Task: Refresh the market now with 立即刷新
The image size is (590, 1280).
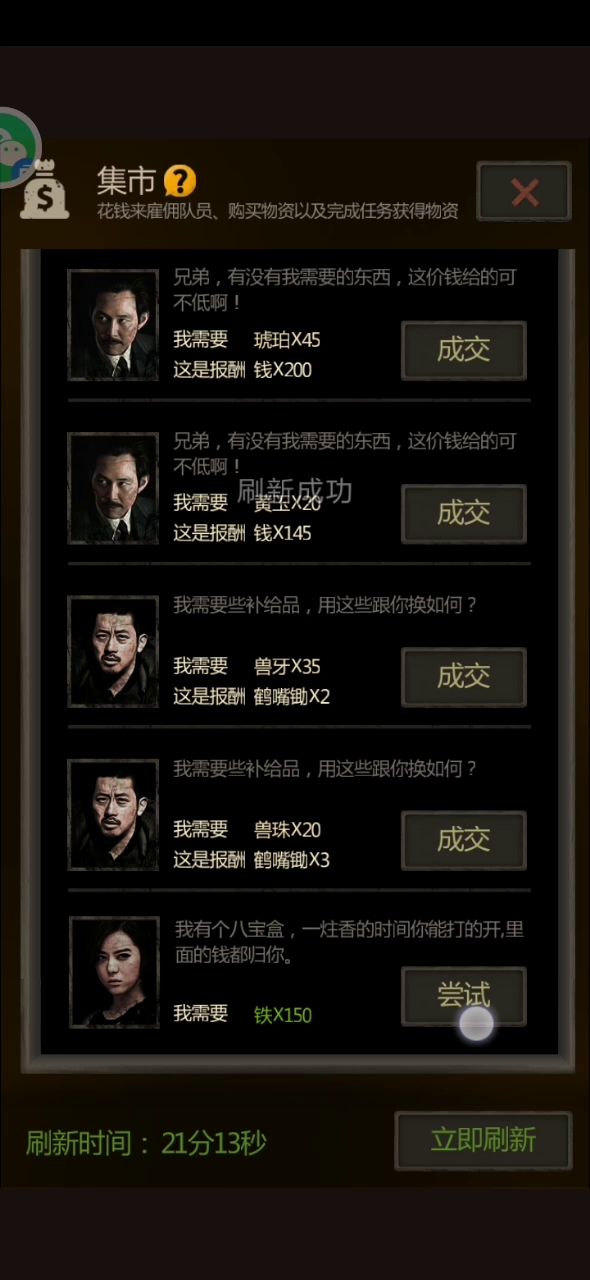Action: click(484, 1140)
